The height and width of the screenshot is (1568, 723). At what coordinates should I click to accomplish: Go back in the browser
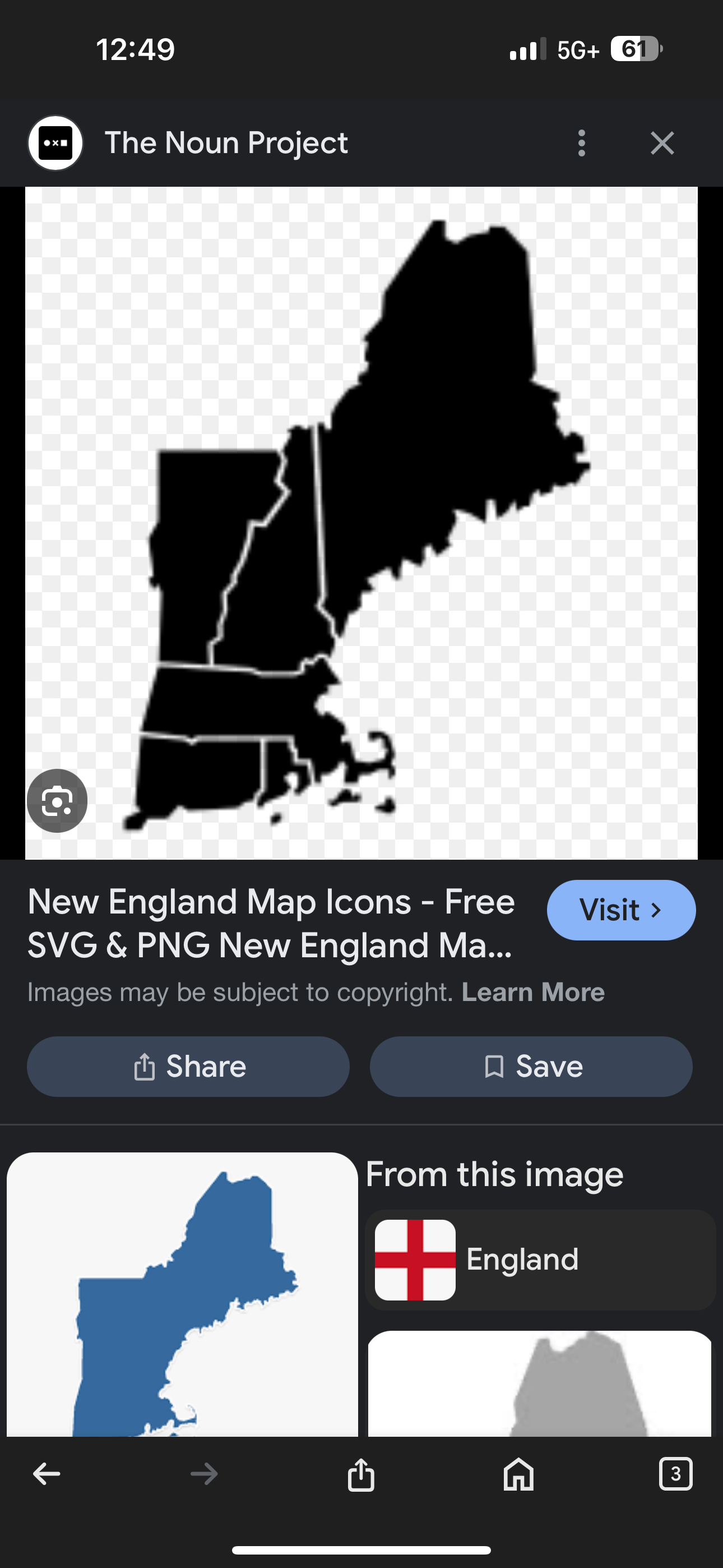coord(47,1474)
